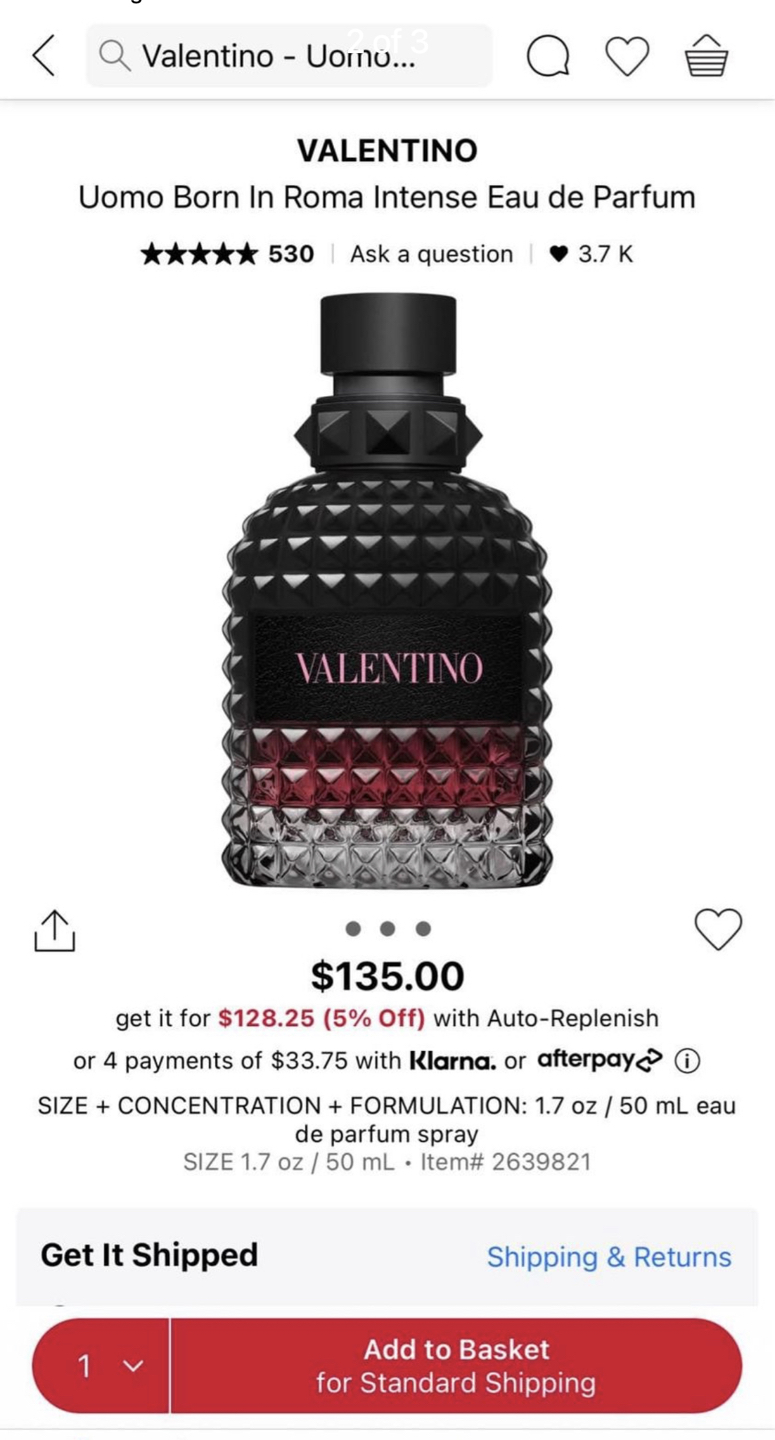Go back using the top-left arrow
775x1440 pixels.
[x=44, y=55]
